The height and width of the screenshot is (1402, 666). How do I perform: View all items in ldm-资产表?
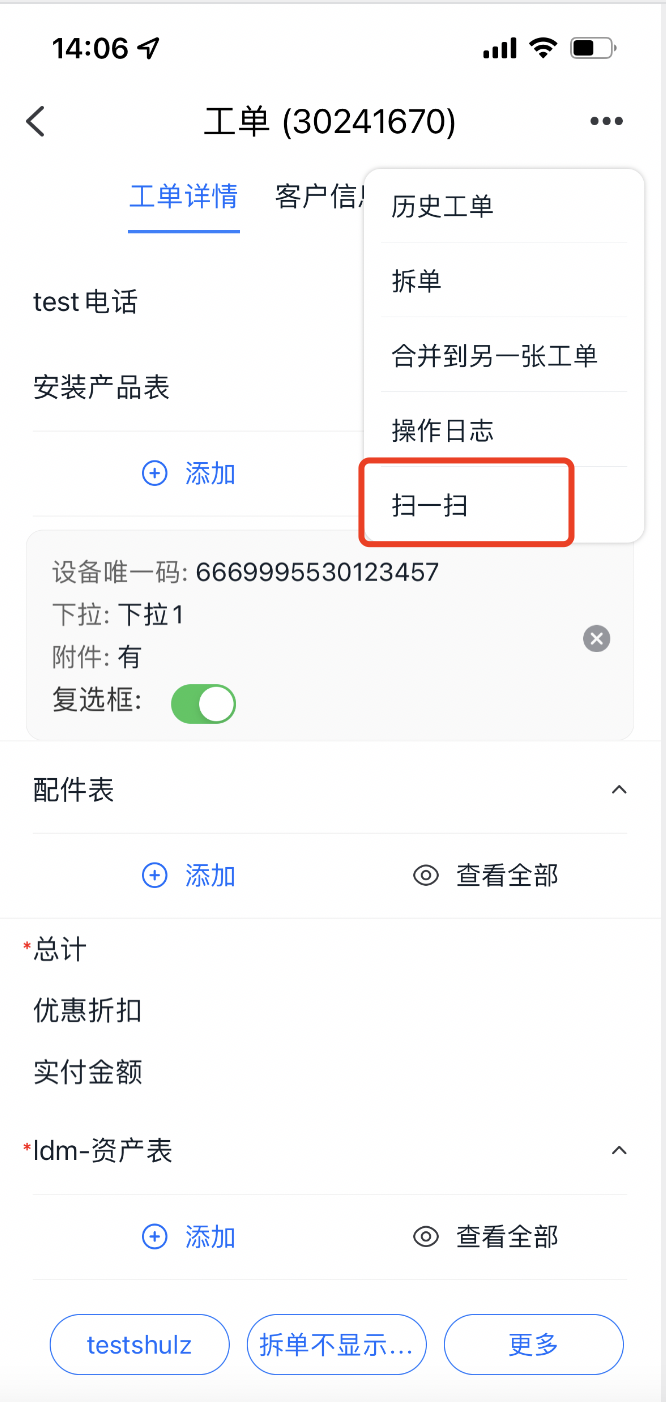click(x=486, y=1237)
